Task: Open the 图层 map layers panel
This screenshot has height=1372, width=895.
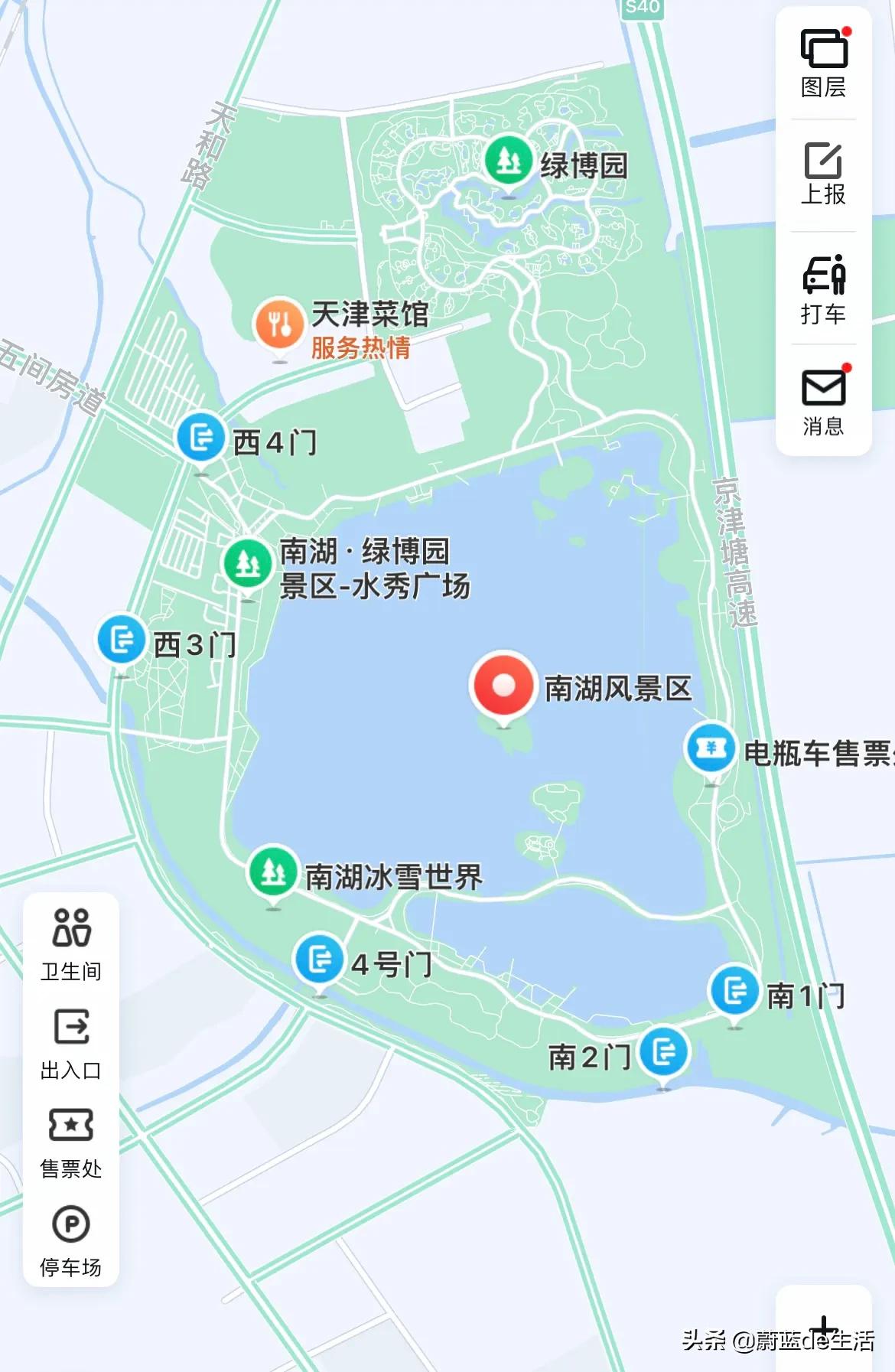Action: tap(822, 60)
